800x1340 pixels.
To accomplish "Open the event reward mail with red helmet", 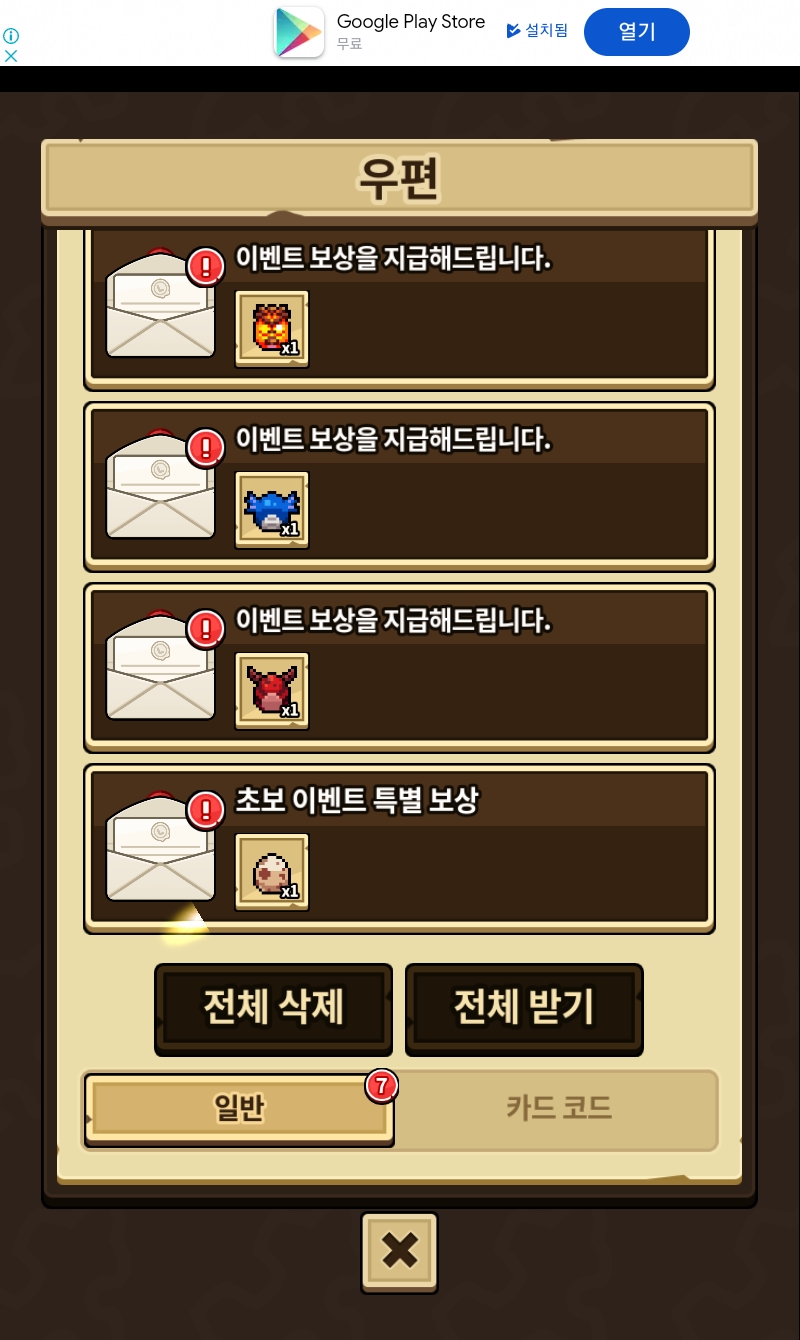I will [399, 667].
